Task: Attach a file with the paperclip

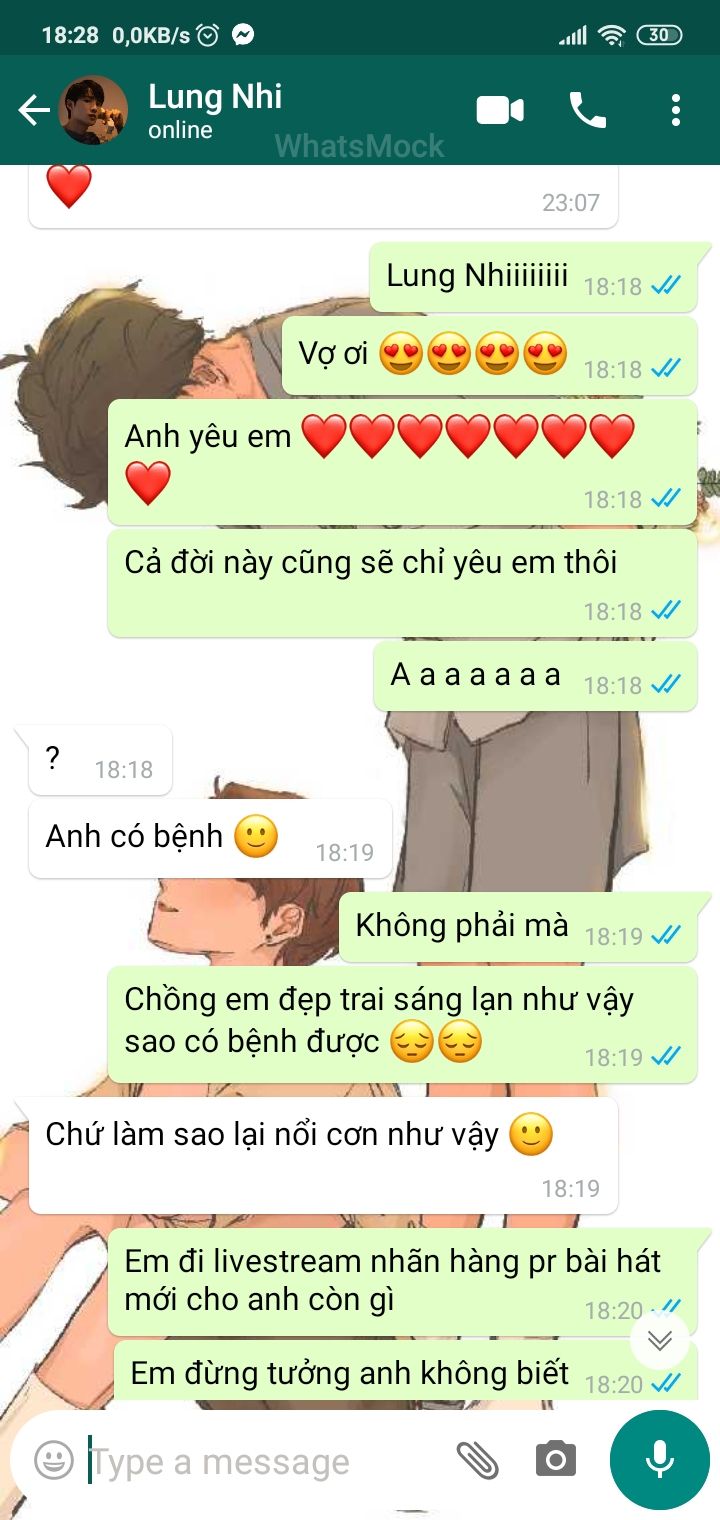Action: [x=478, y=1461]
